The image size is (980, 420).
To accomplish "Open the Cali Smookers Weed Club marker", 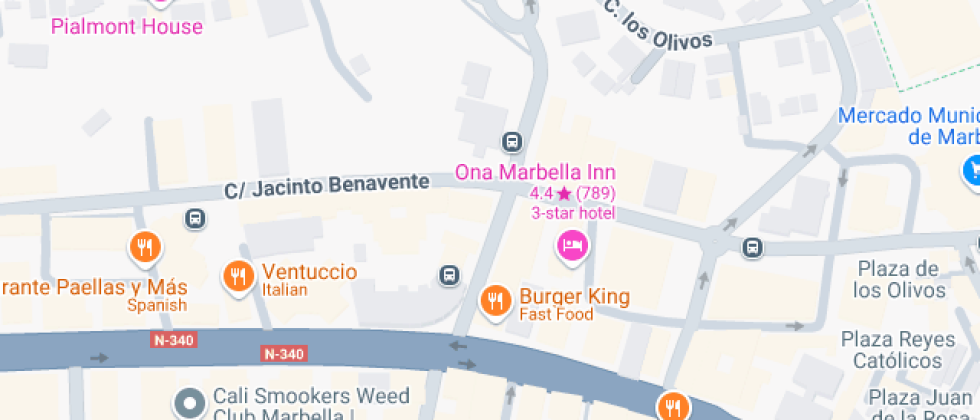I will (x=188, y=404).
